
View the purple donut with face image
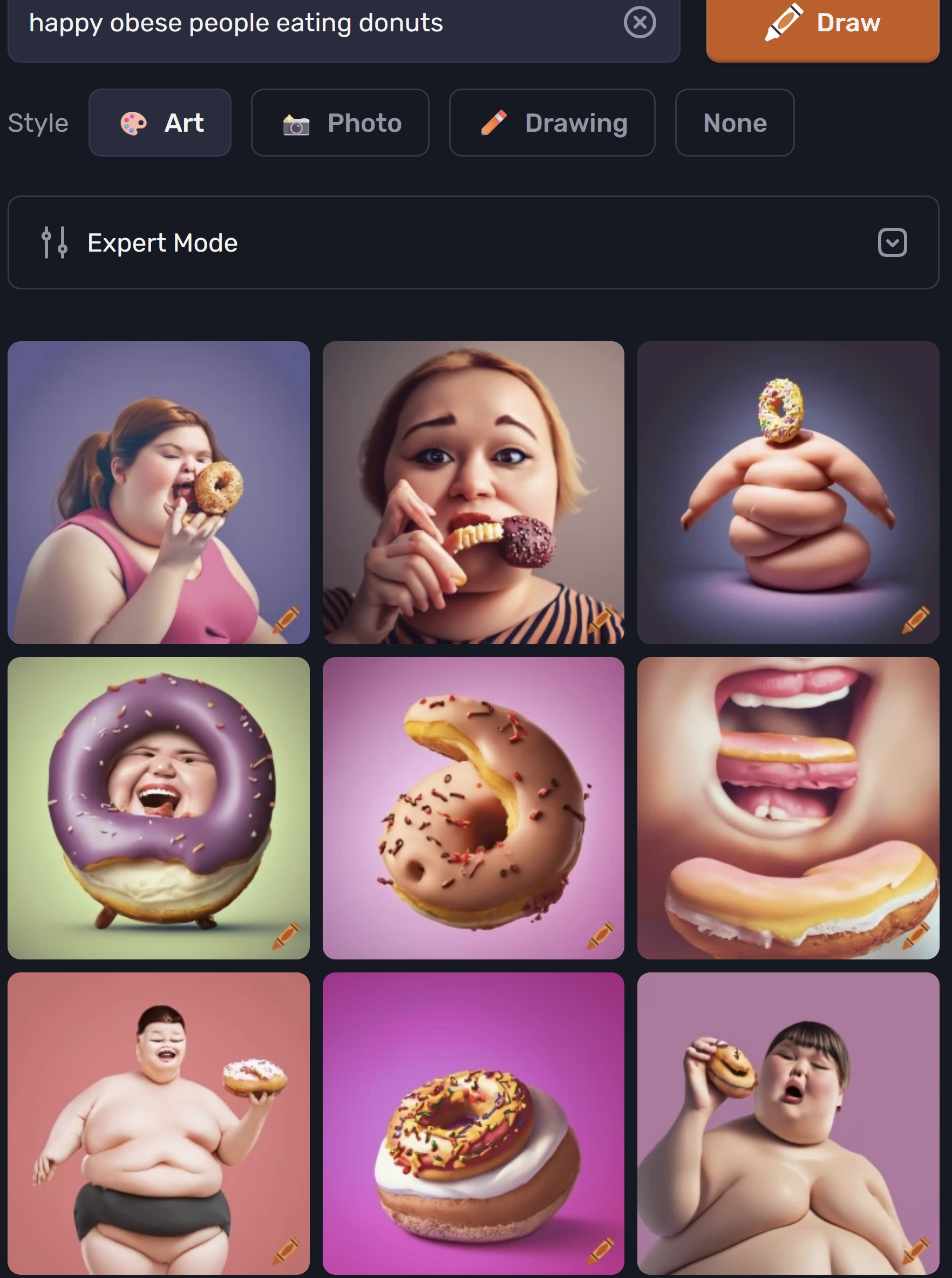pos(159,808)
